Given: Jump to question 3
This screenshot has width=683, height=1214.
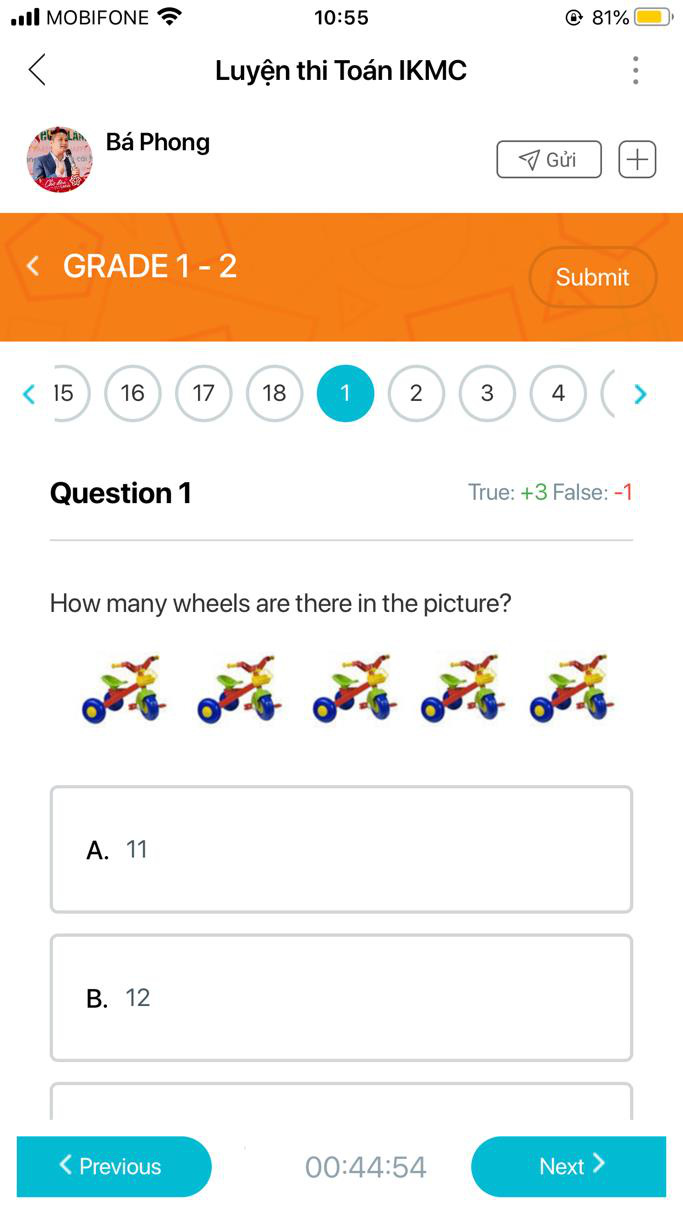Looking at the screenshot, I should pyautogui.click(x=487, y=394).
